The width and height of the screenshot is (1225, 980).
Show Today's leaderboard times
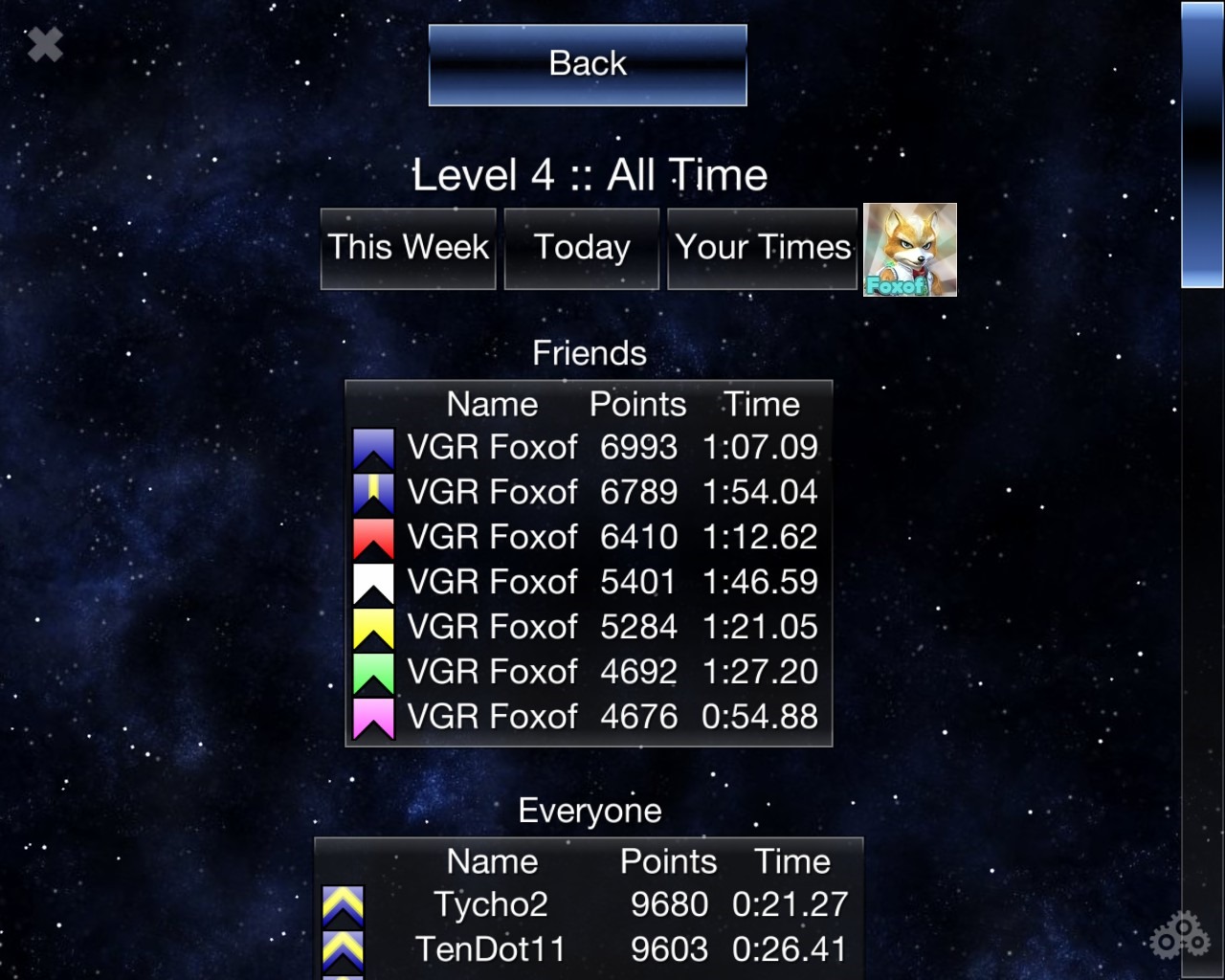[582, 248]
